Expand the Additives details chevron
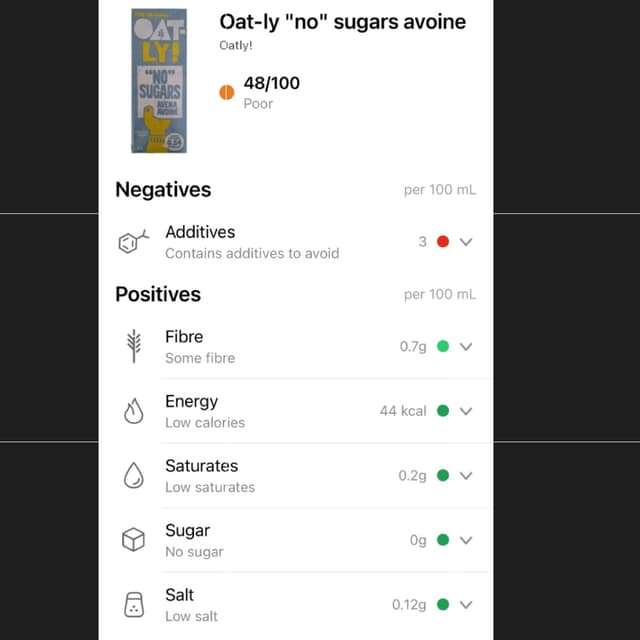 click(465, 242)
